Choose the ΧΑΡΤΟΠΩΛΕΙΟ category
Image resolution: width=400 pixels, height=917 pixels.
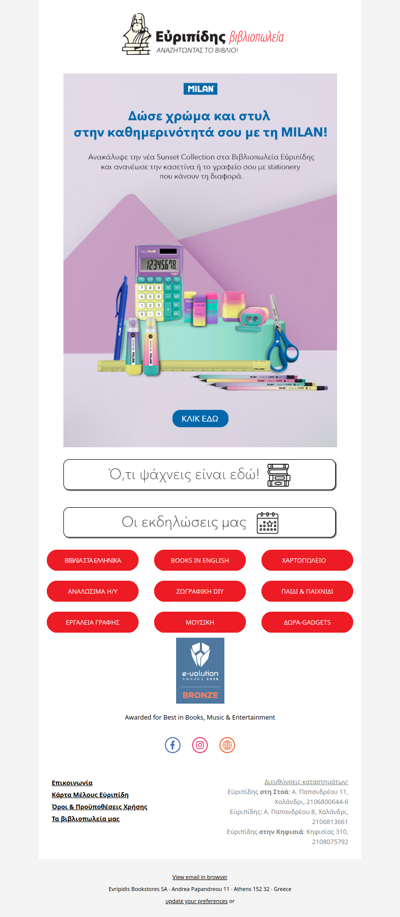(x=307, y=560)
